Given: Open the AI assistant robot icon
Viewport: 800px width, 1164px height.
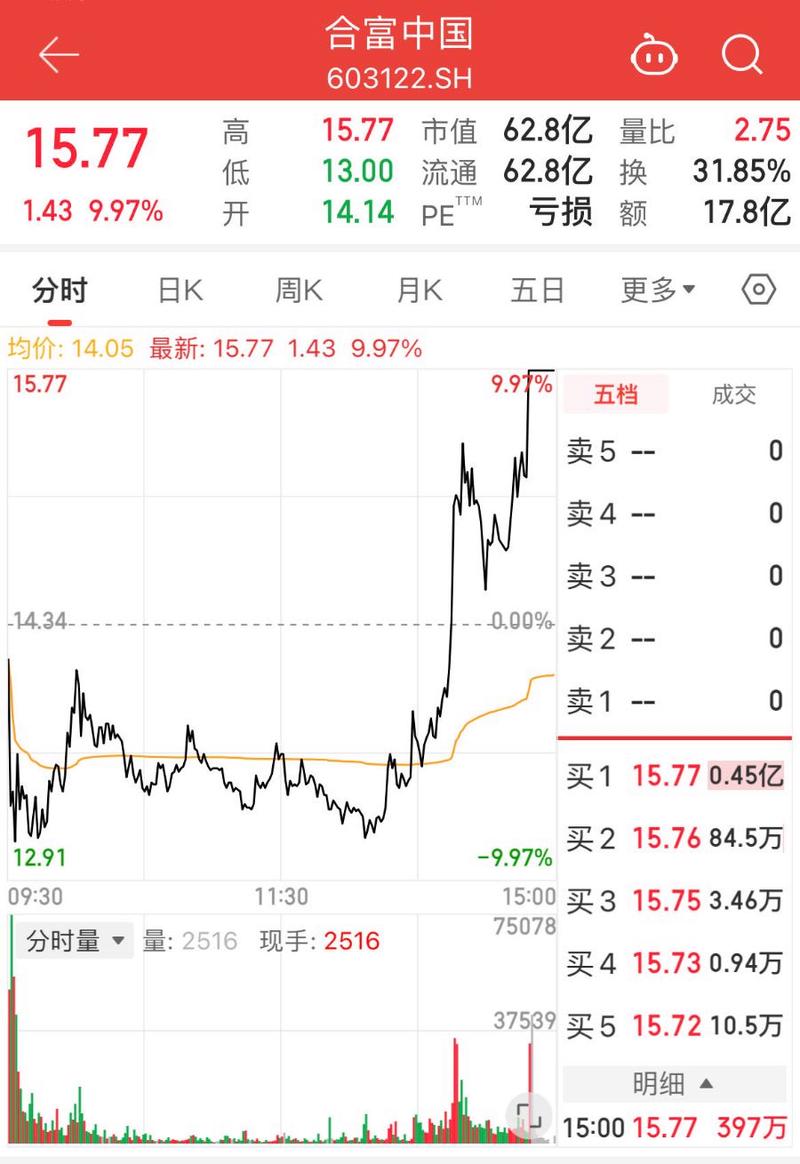Looking at the screenshot, I should click(x=654, y=57).
